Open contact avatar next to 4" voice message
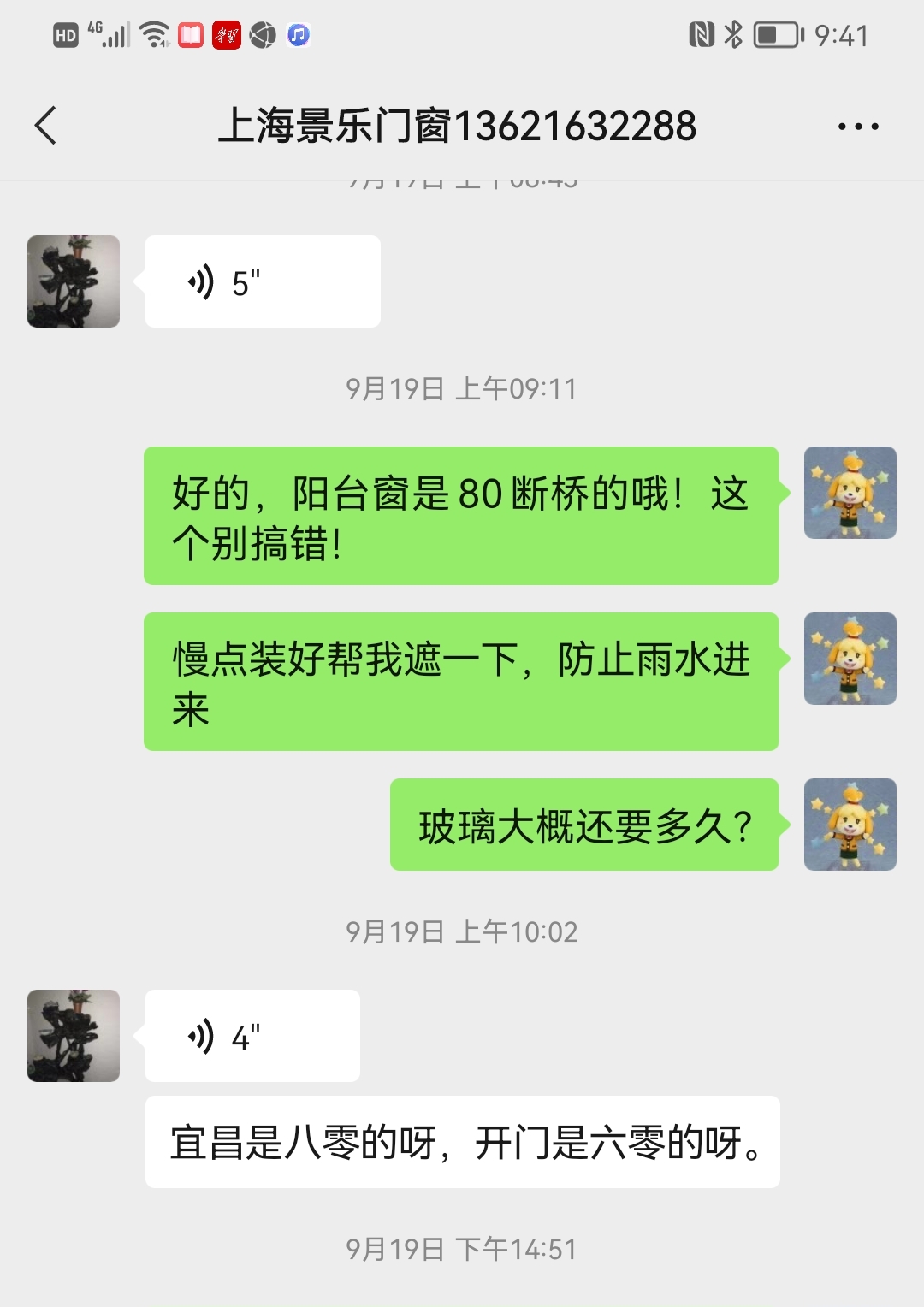Screen dimensions: 924x1307 74,1036
